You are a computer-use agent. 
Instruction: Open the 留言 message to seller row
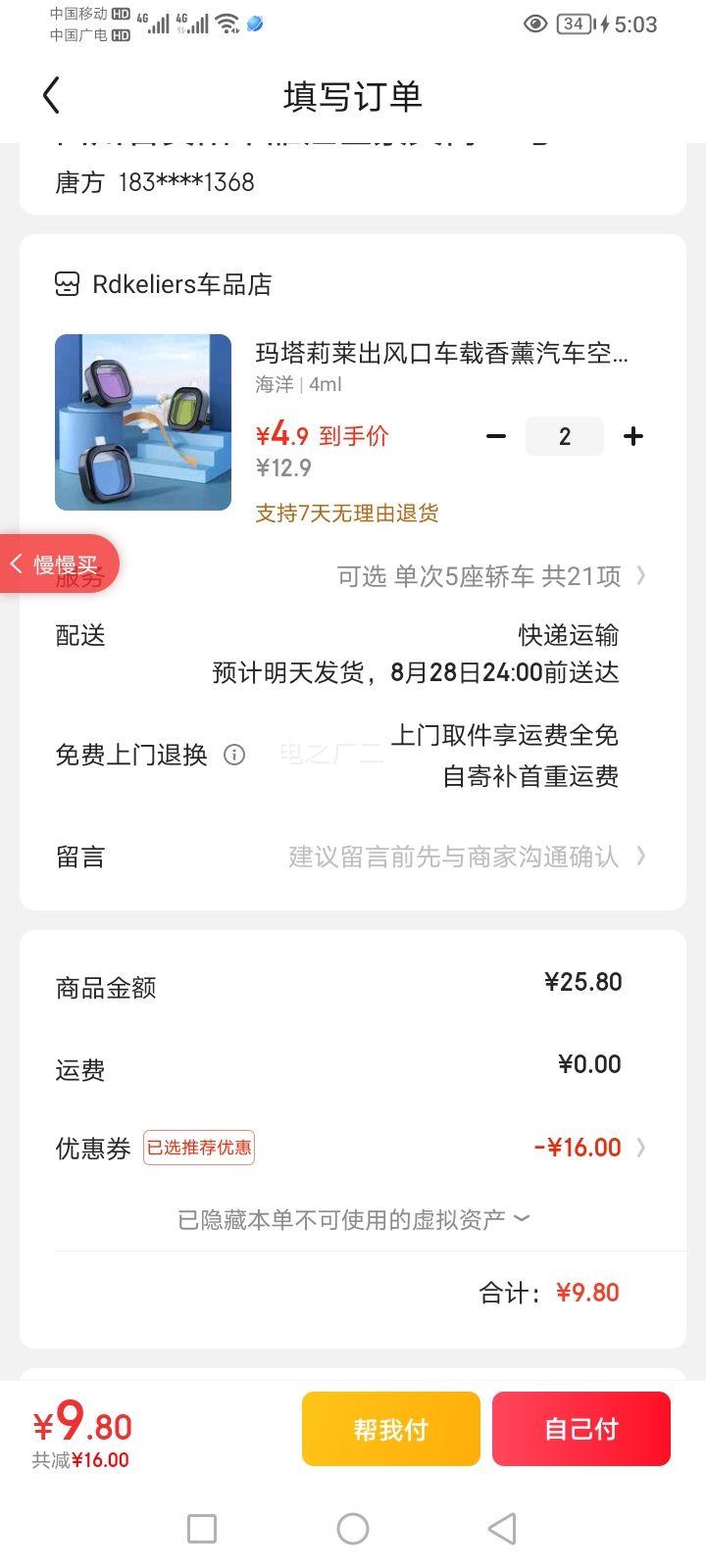coord(352,857)
